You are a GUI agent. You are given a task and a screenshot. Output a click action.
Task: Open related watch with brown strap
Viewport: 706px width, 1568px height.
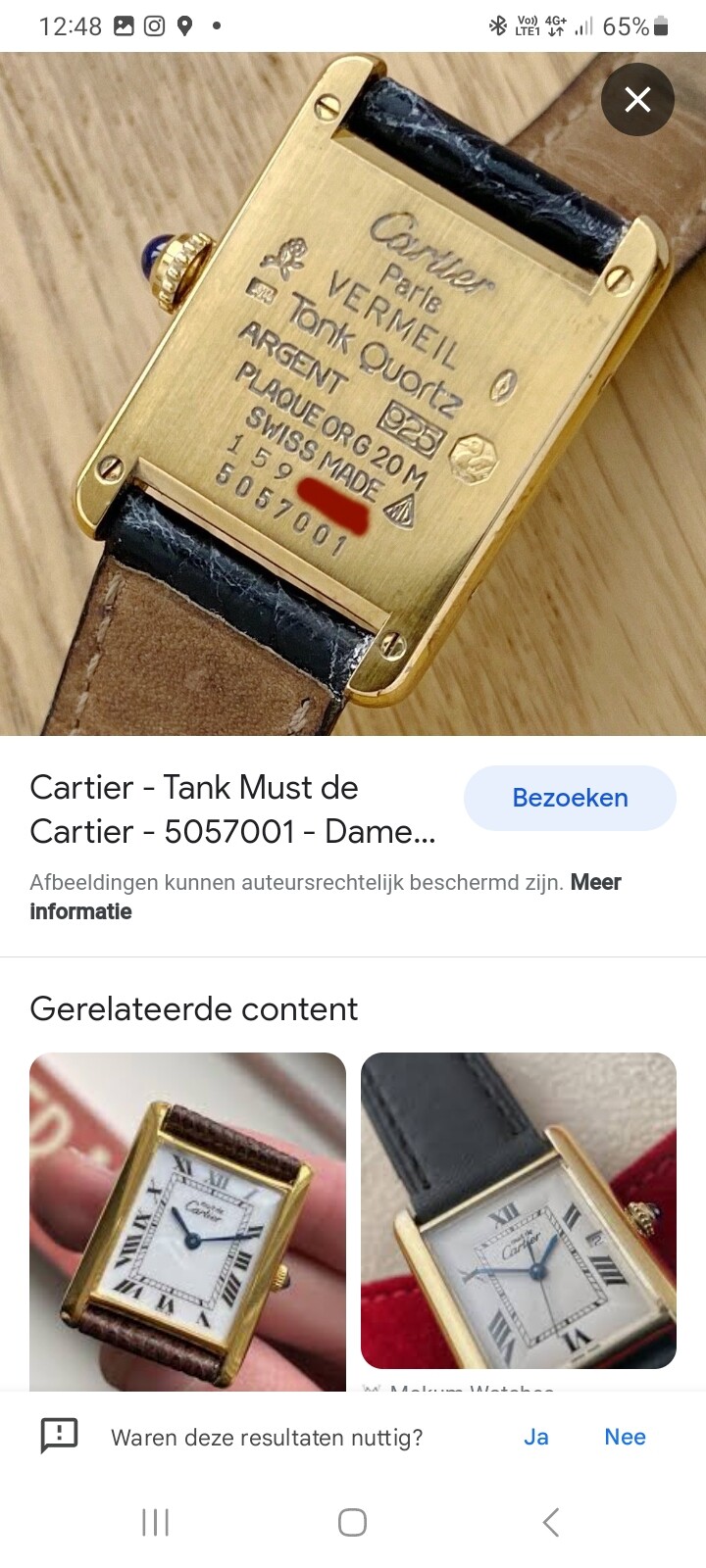click(187, 1221)
